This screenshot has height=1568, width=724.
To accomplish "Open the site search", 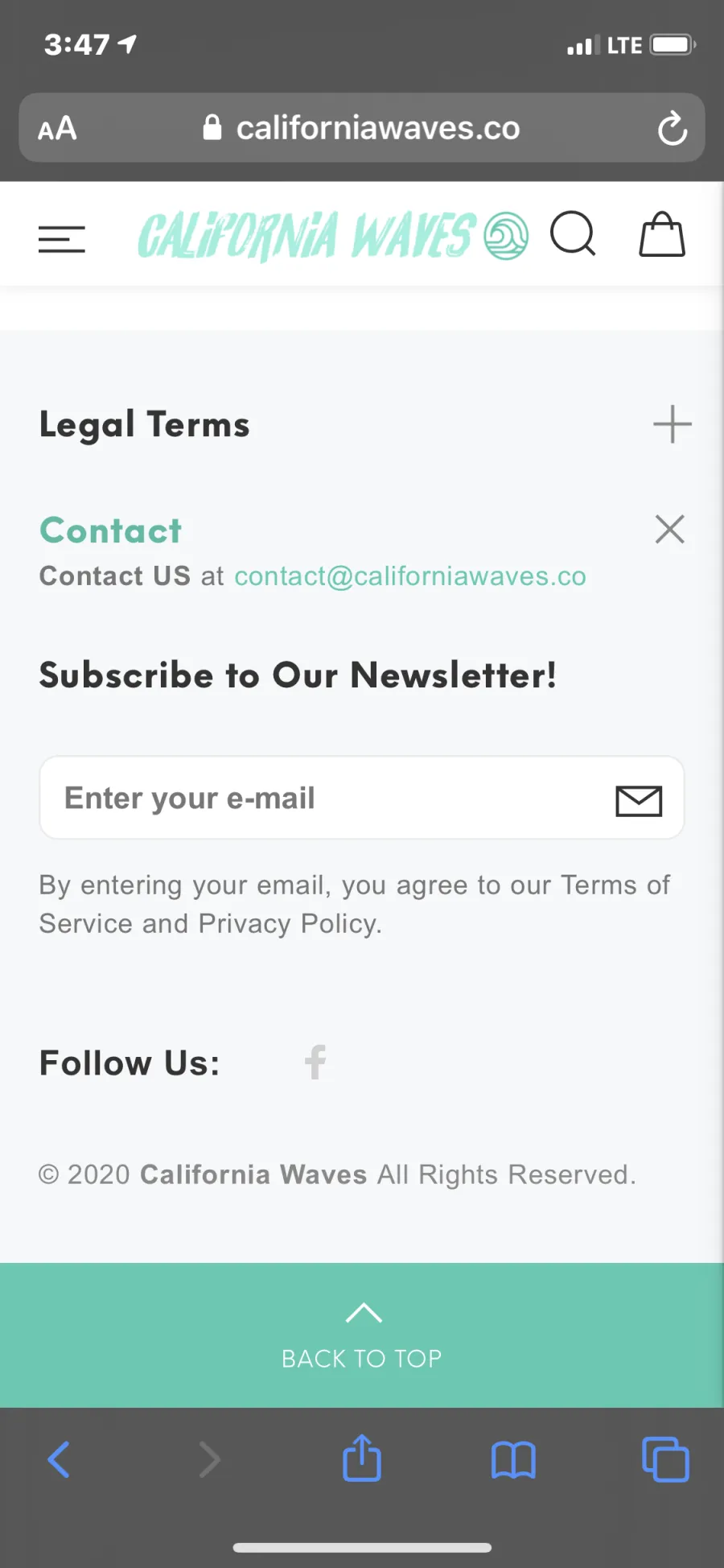I will pos(573,234).
